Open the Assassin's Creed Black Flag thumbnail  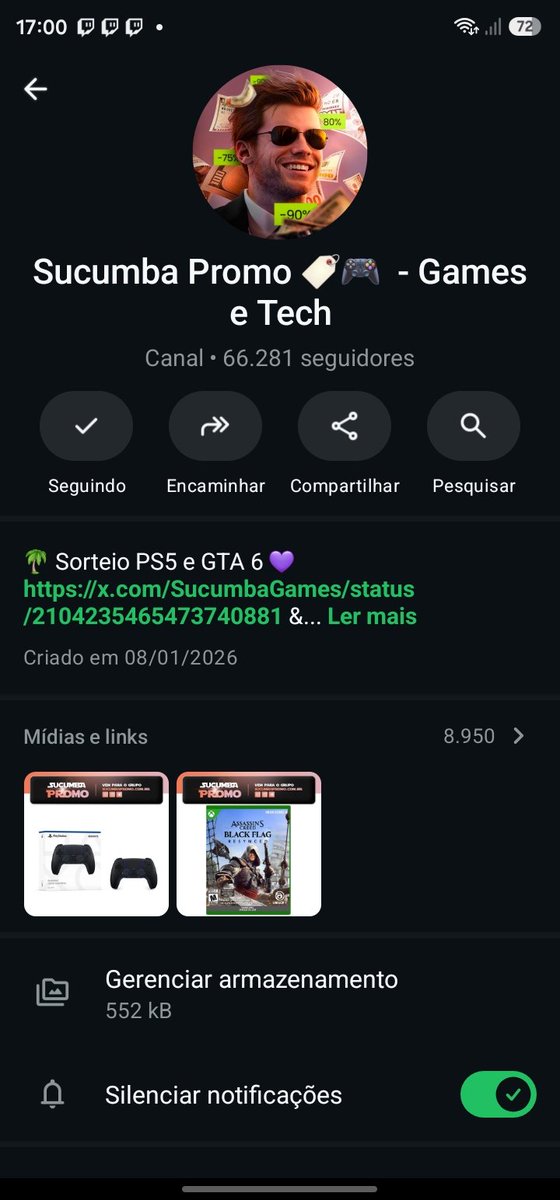249,844
